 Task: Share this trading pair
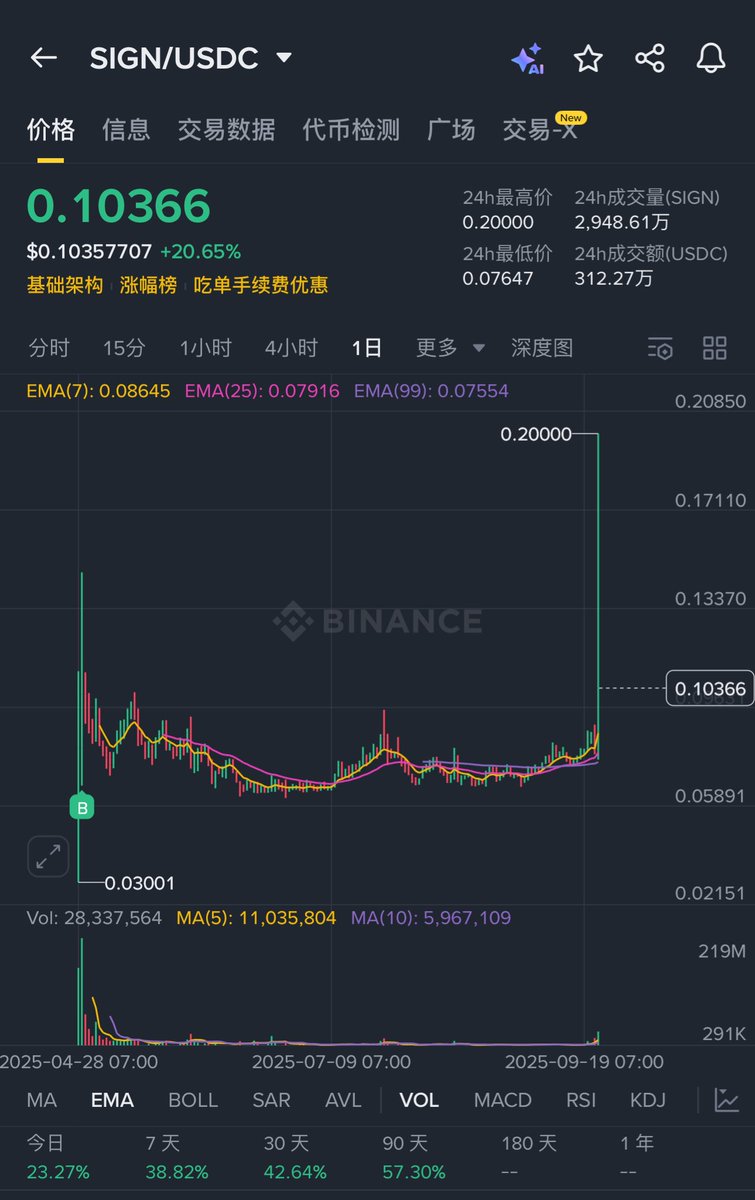[x=650, y=58]
